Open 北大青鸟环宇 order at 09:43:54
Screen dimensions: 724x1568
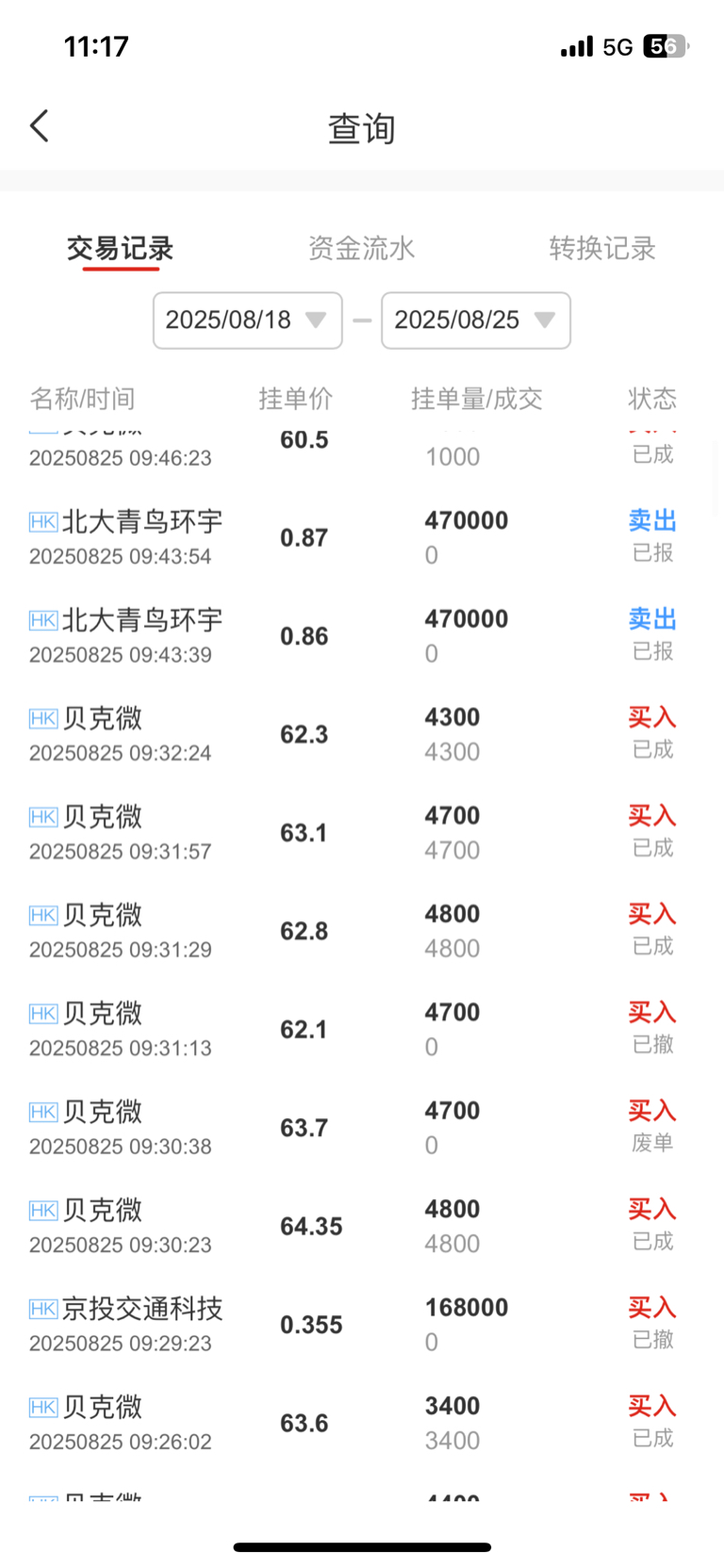click(362, 537)
